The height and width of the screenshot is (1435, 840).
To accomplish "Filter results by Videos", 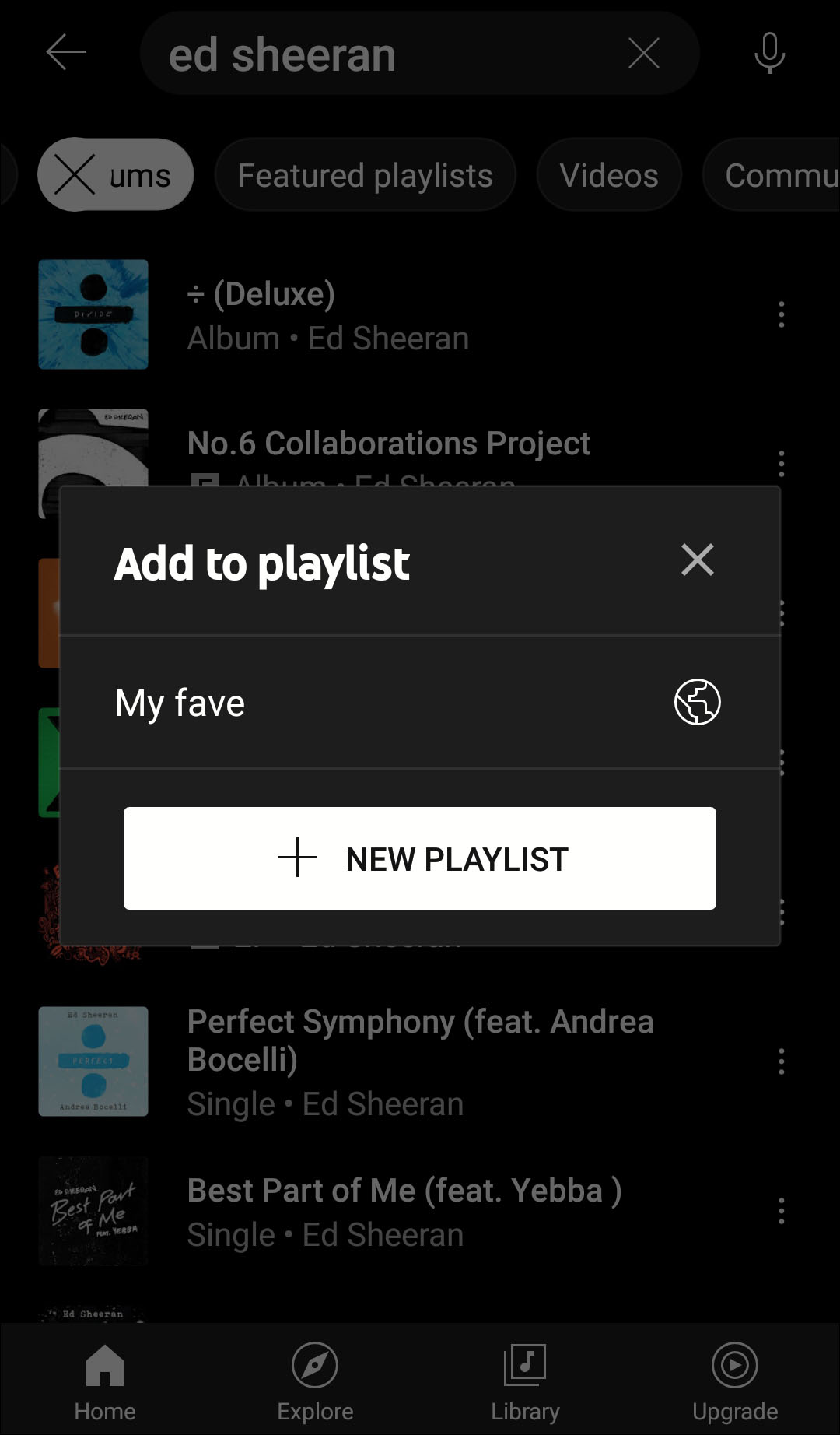I will point(608,175).
